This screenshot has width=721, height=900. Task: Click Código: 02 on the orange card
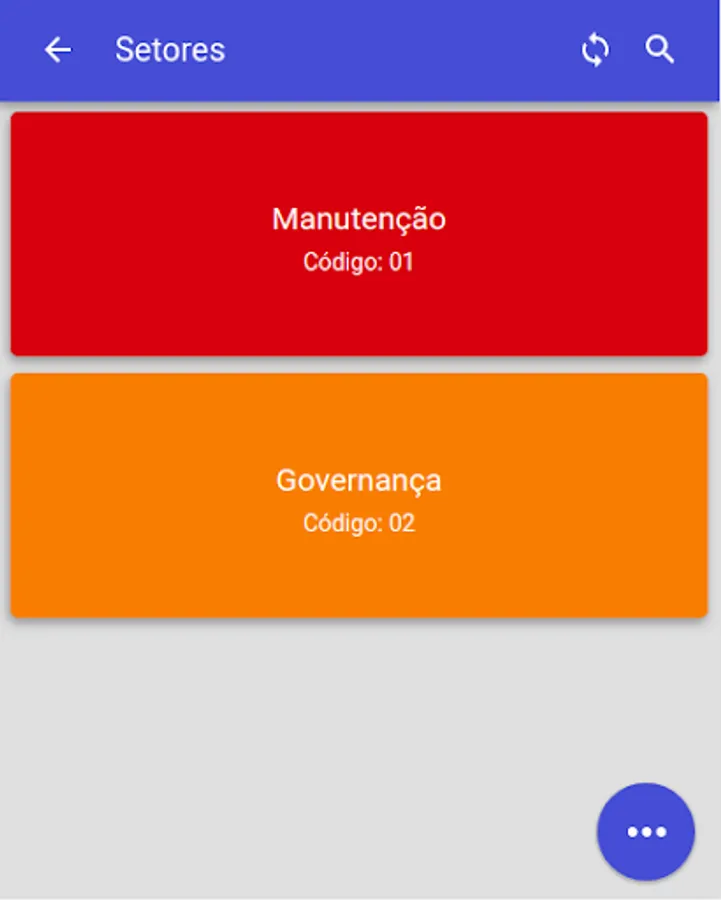click(358, 522)
